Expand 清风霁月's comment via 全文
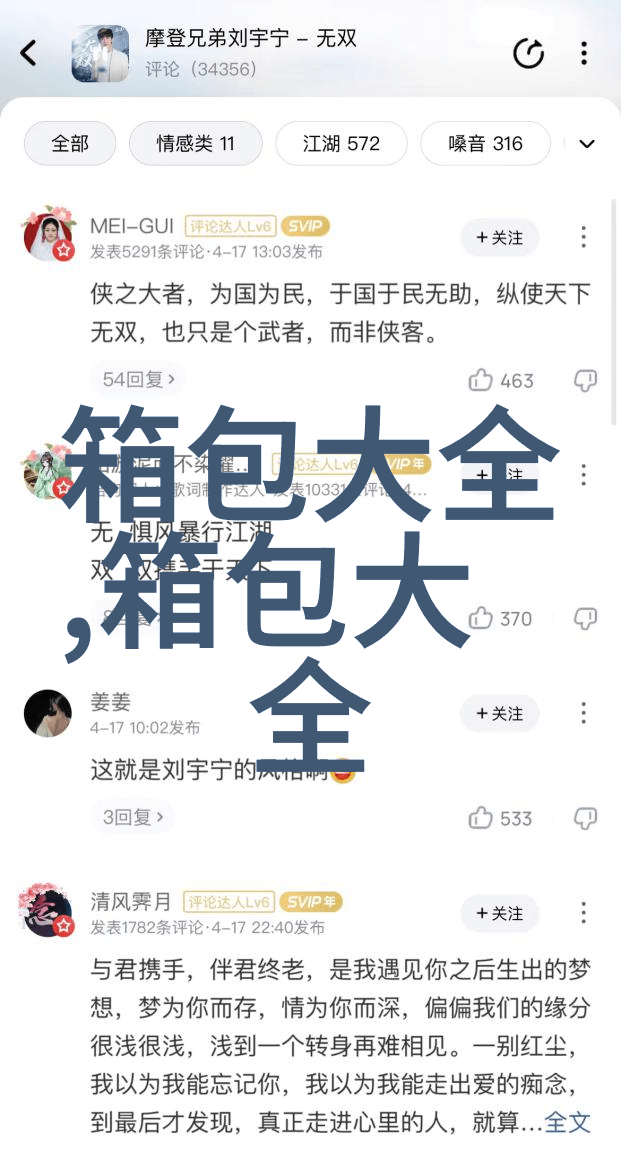This screenshot has height=1151, width=621. (x=567, y=1122)
